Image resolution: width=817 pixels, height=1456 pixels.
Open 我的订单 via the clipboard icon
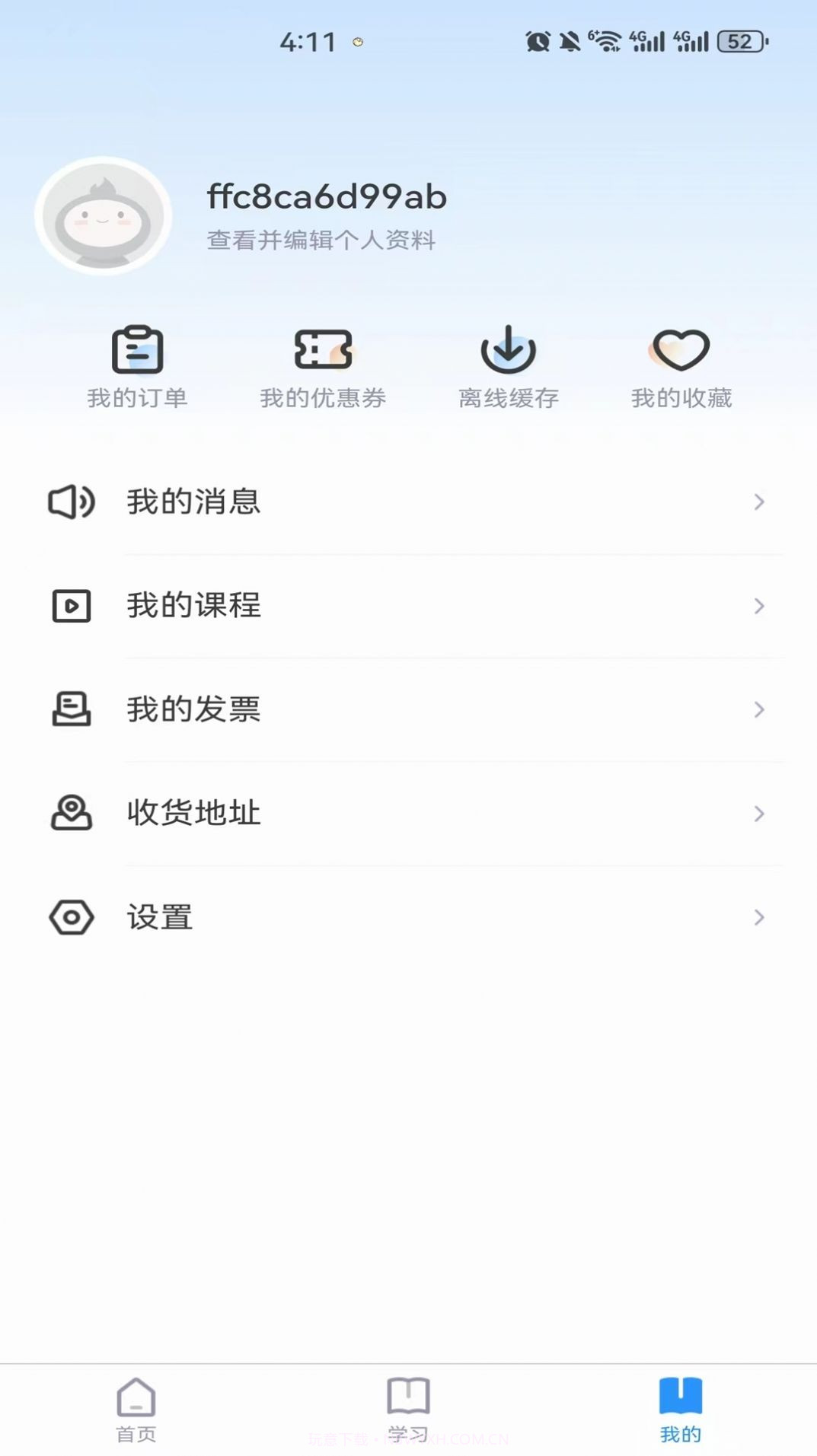click(138, 349)
